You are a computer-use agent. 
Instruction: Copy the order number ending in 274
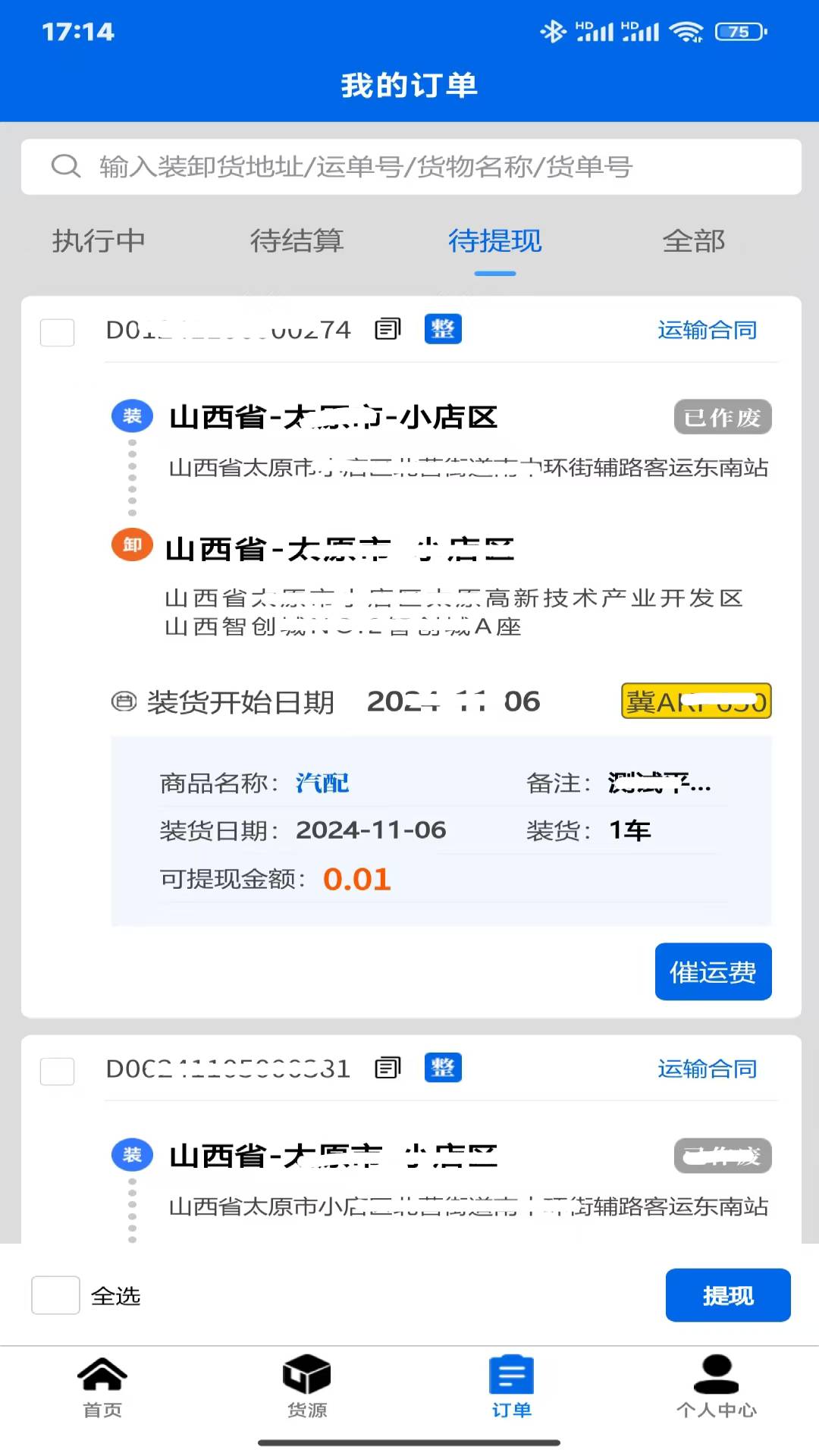click(x=388, y=329)
